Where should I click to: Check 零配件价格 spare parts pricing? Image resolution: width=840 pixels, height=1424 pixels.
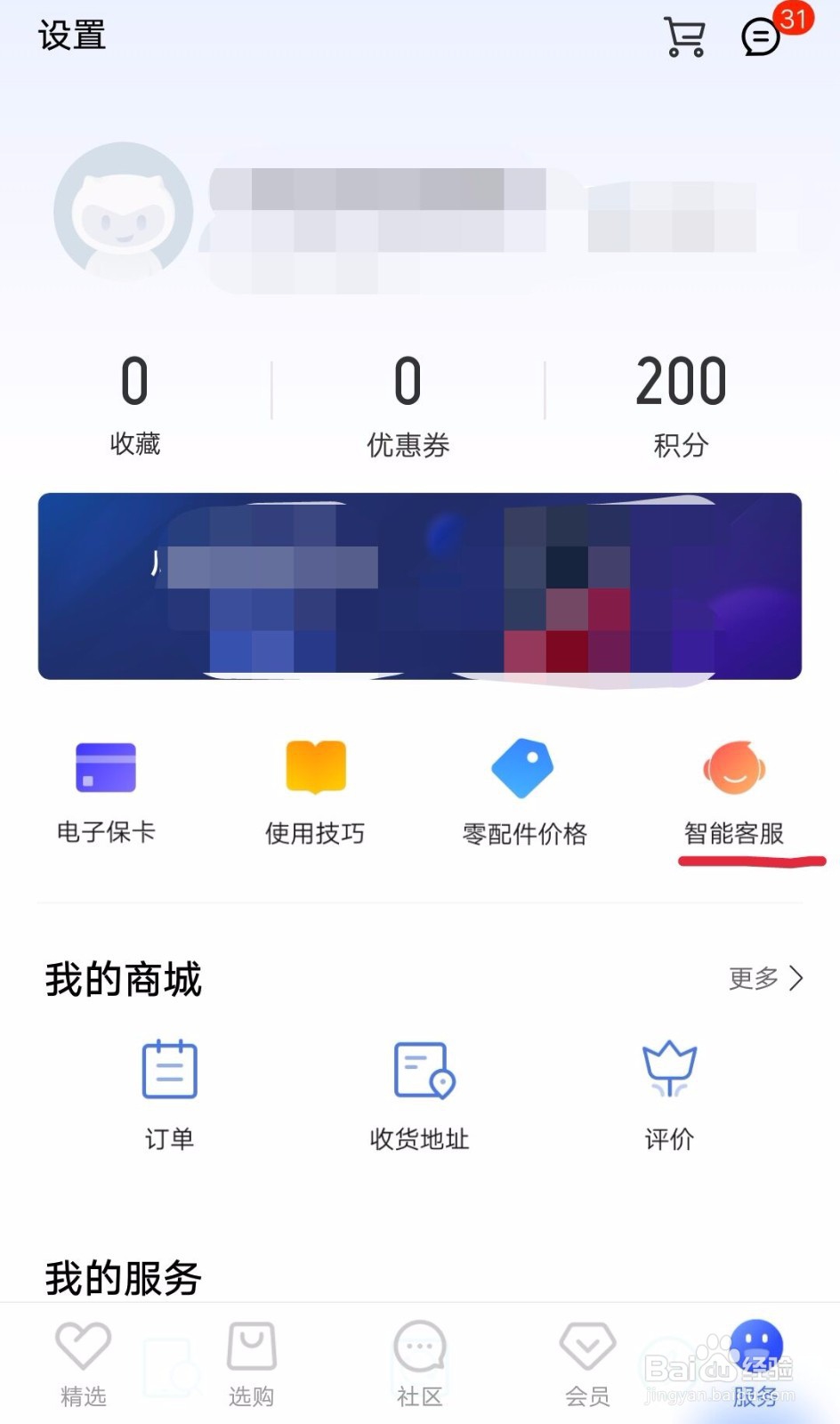point(524,790)
